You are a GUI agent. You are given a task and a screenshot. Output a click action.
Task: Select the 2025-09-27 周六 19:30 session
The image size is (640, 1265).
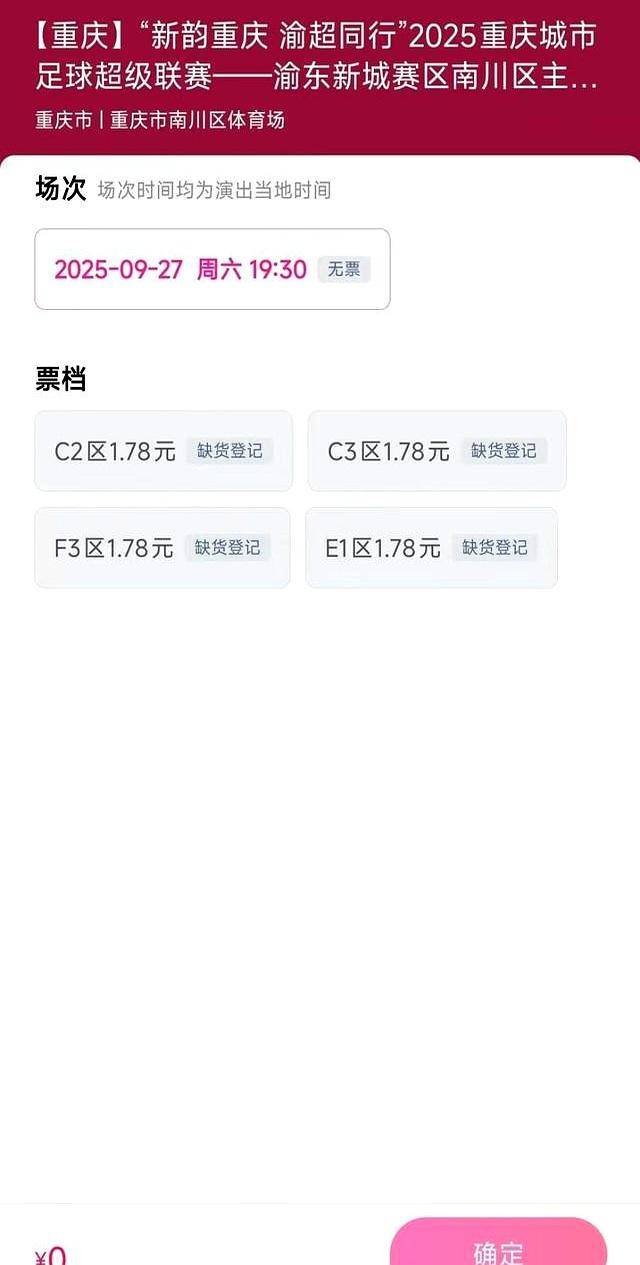212,269
